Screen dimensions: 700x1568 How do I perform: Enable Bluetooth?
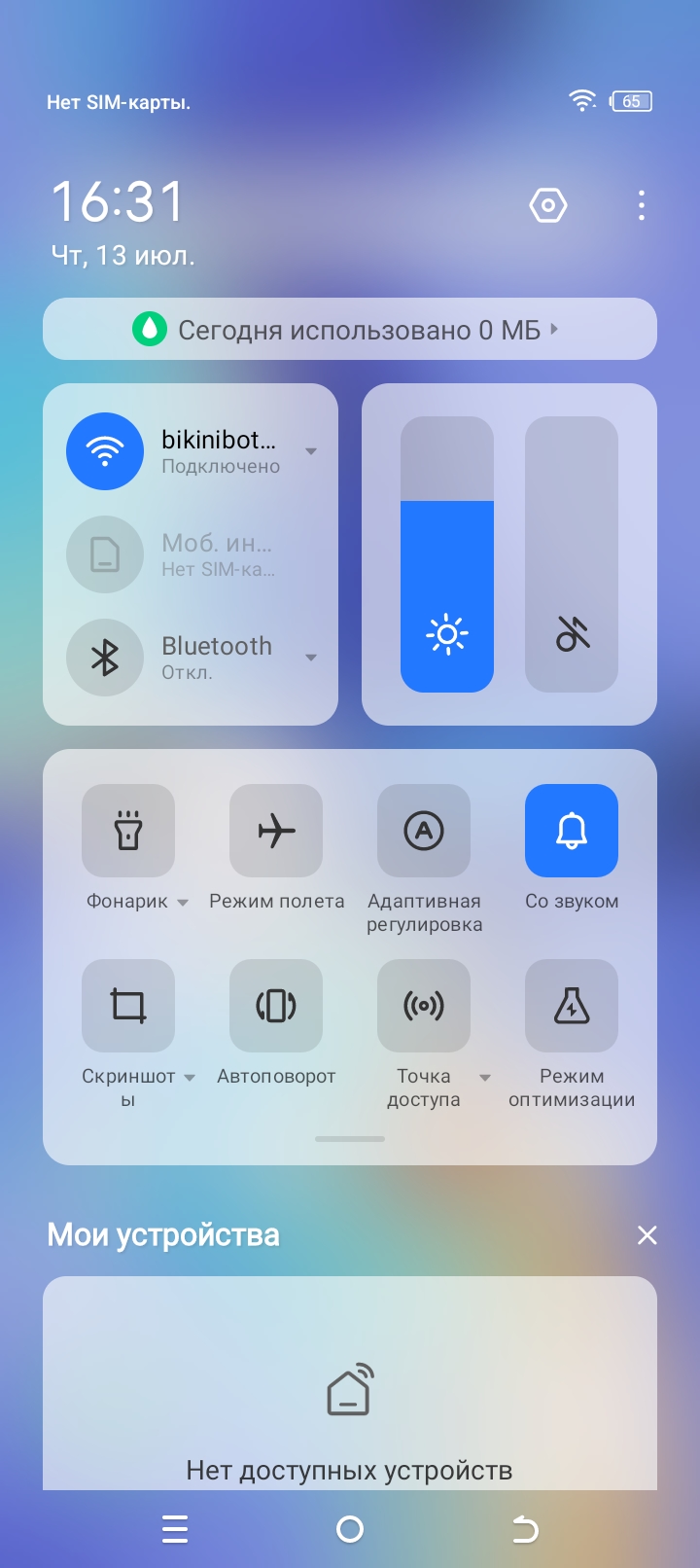coord(105,658)
